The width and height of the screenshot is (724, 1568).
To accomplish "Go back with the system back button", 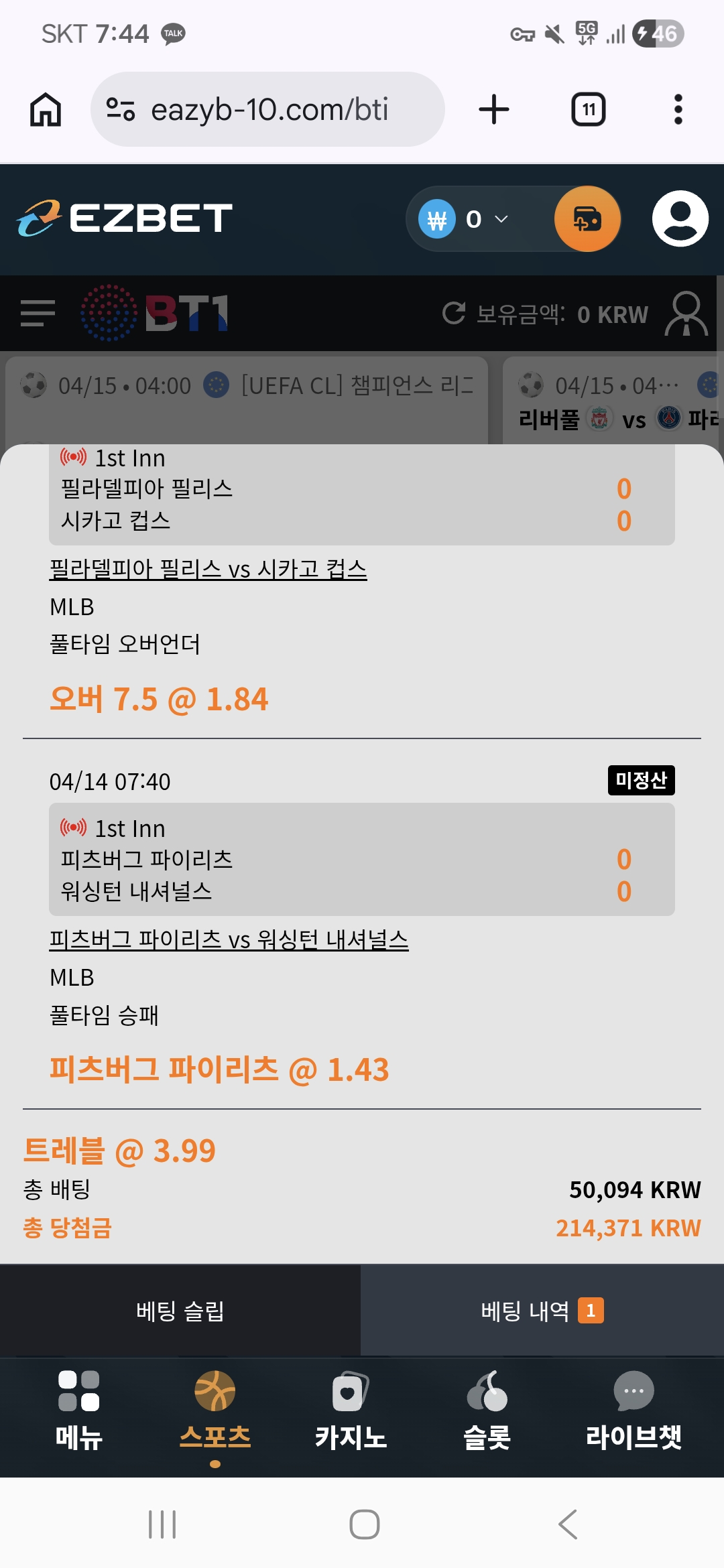I will pyautogui.click(x=567, y=1524).
